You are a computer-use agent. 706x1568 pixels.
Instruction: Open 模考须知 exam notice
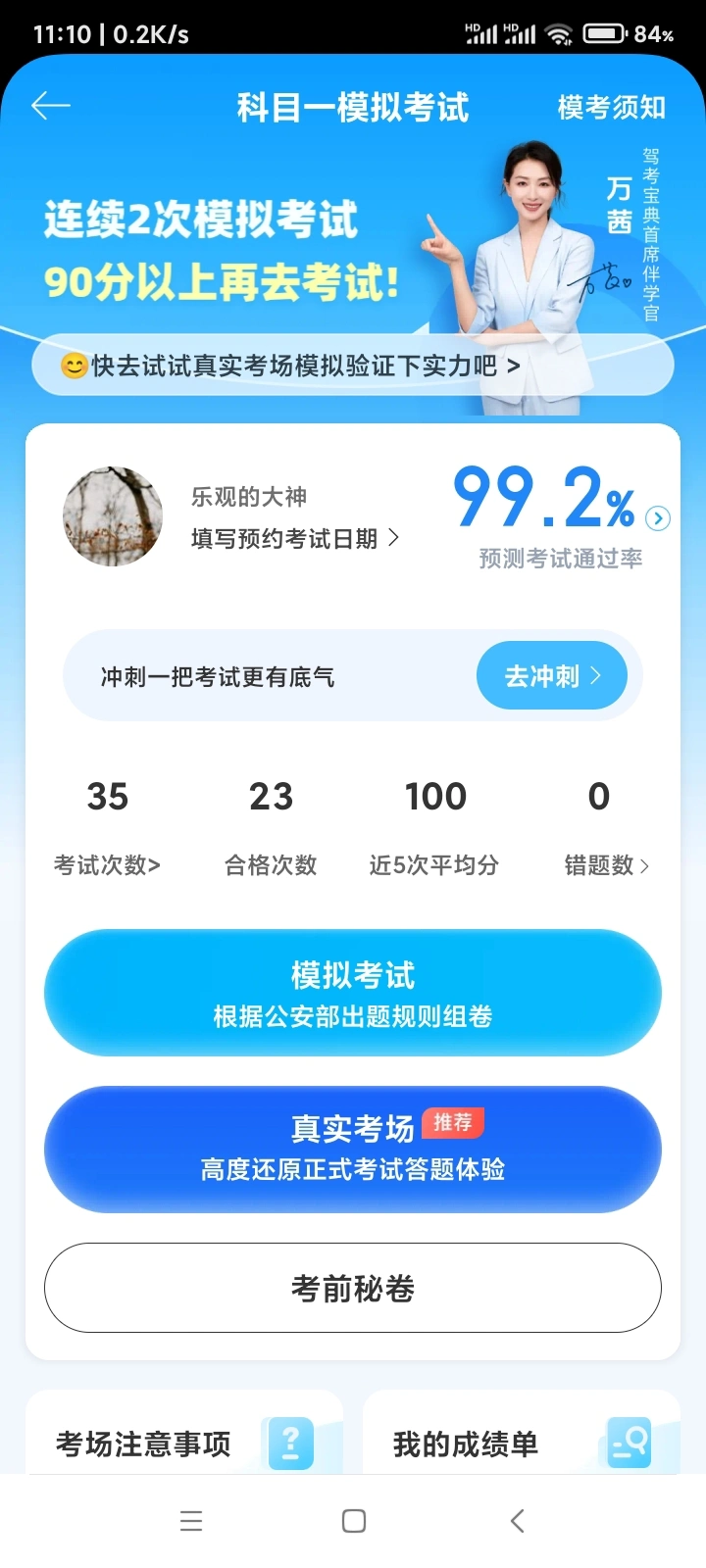click(x=612, y=107)
